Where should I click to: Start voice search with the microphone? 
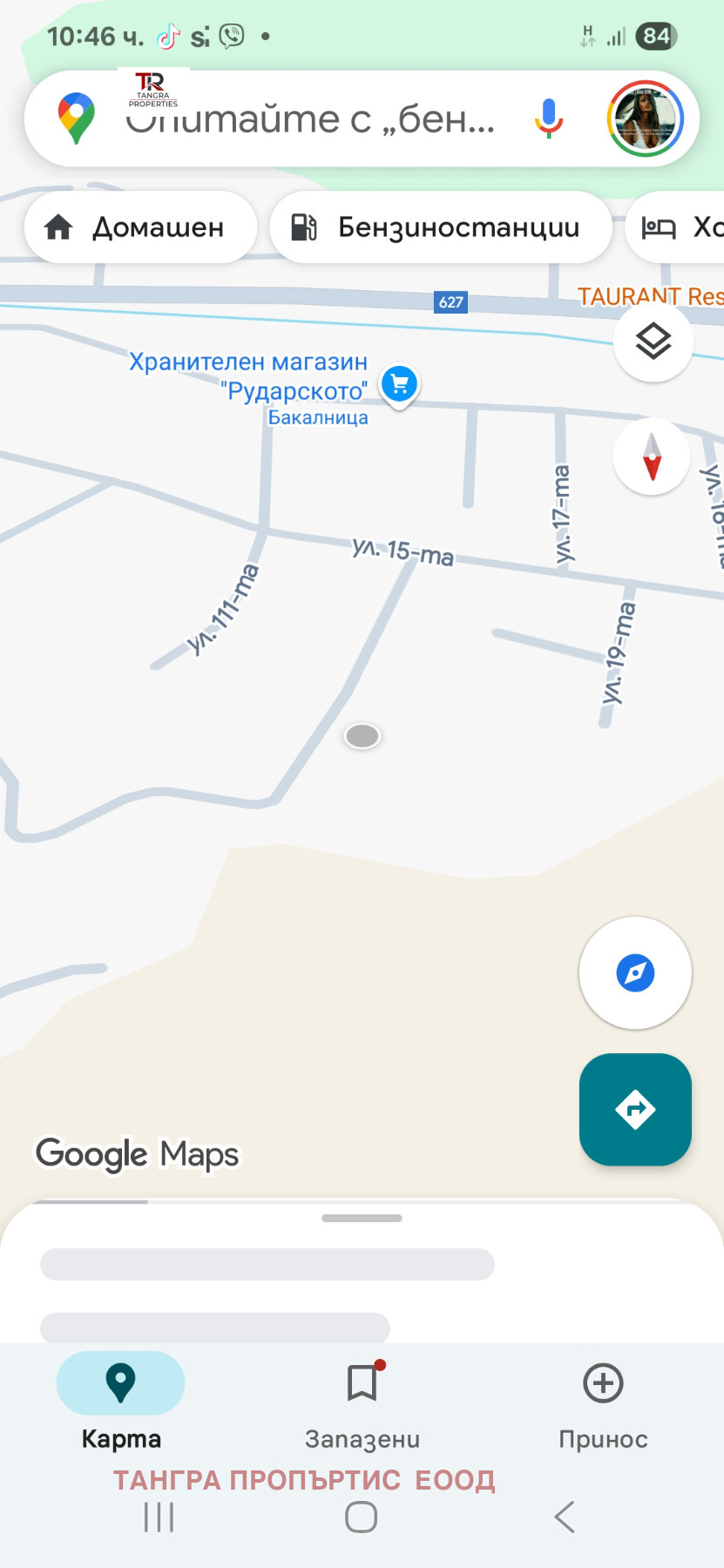click(x=548, y=118)
